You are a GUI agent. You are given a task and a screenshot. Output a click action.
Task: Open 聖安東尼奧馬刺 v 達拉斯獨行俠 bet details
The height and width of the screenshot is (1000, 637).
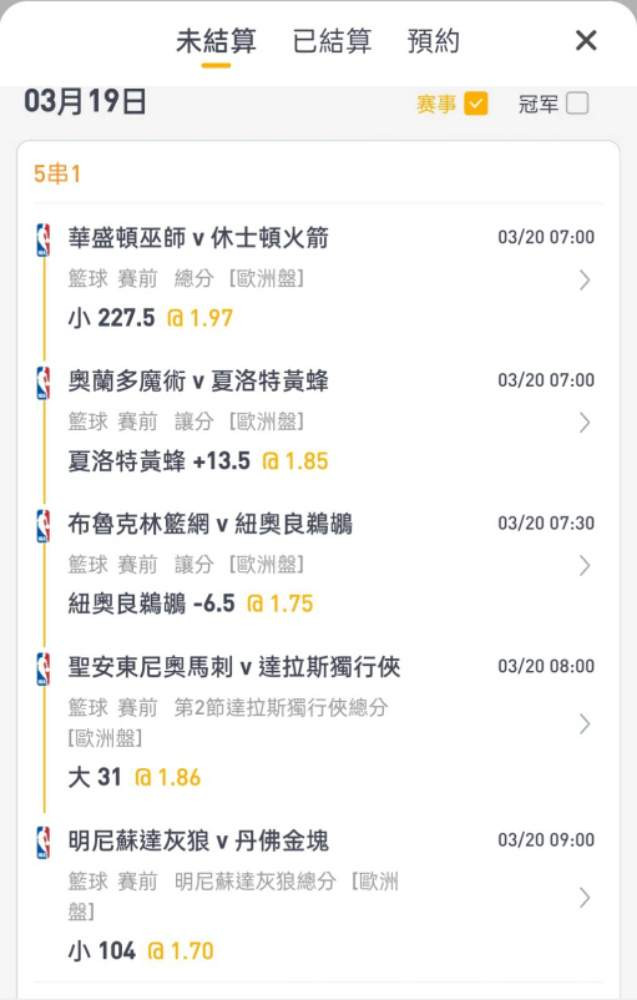click(x=585, y=723)
